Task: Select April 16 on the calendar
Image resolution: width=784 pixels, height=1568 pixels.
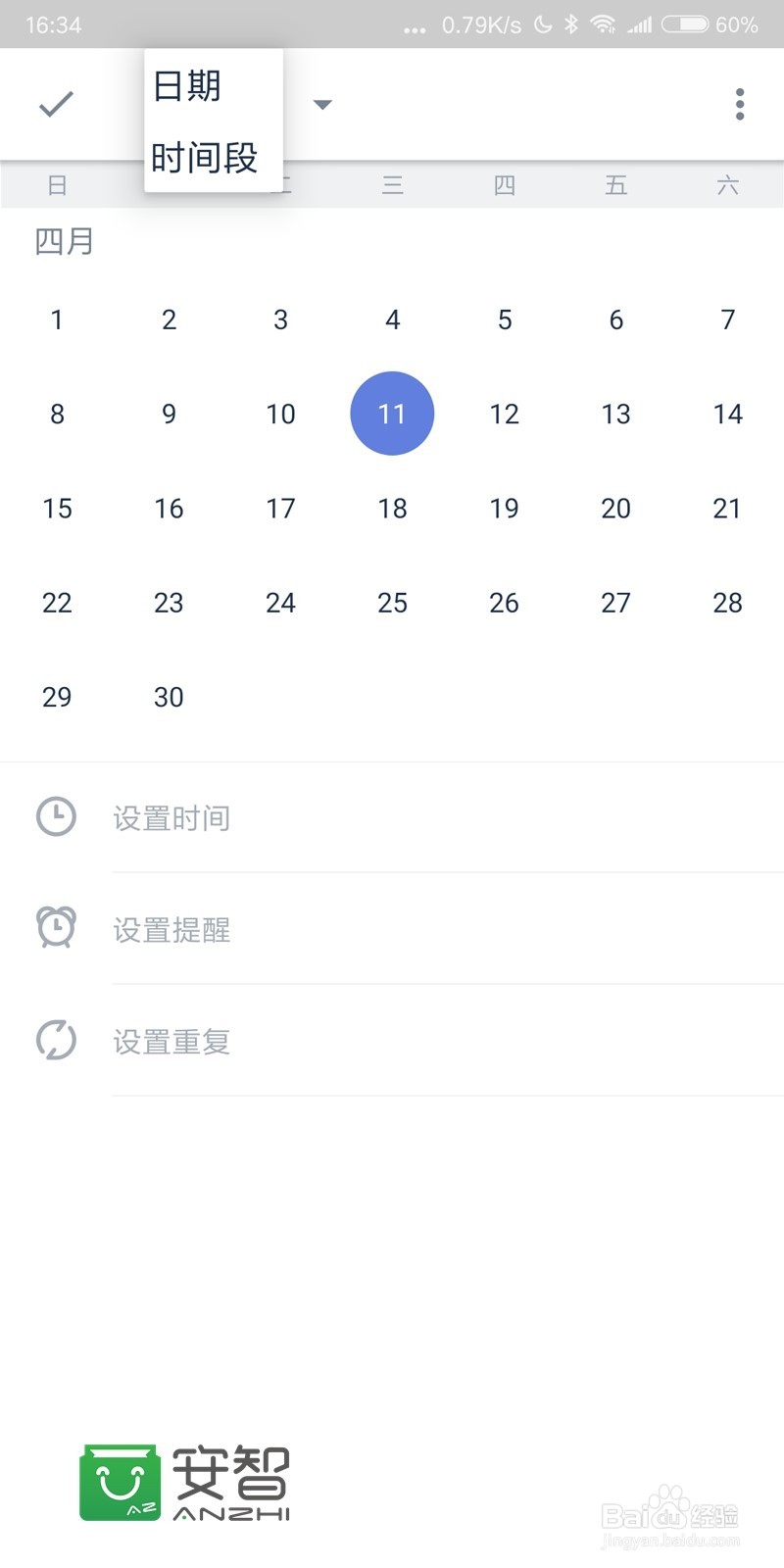Action: point(169,508)
